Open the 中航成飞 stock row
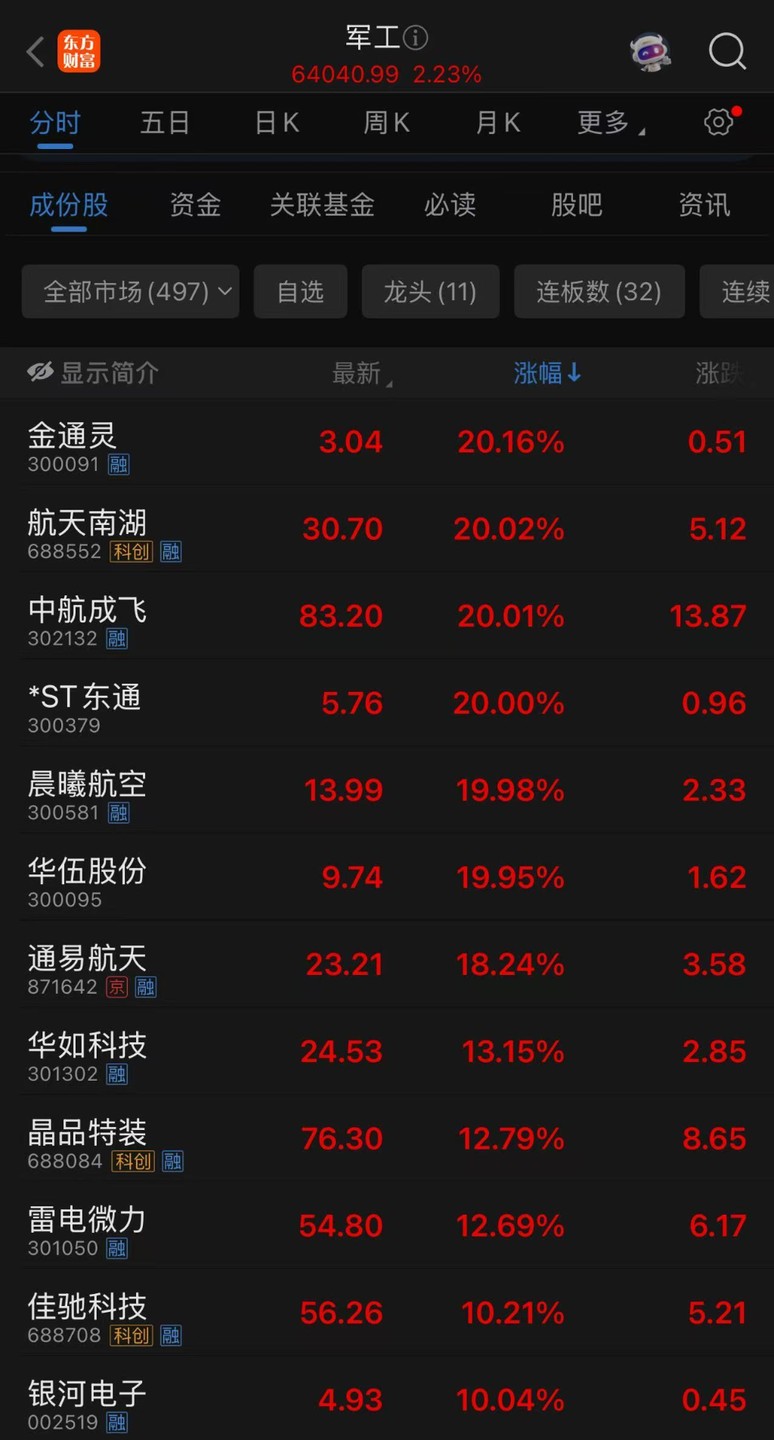774x1440 pixels. (387, 617)
